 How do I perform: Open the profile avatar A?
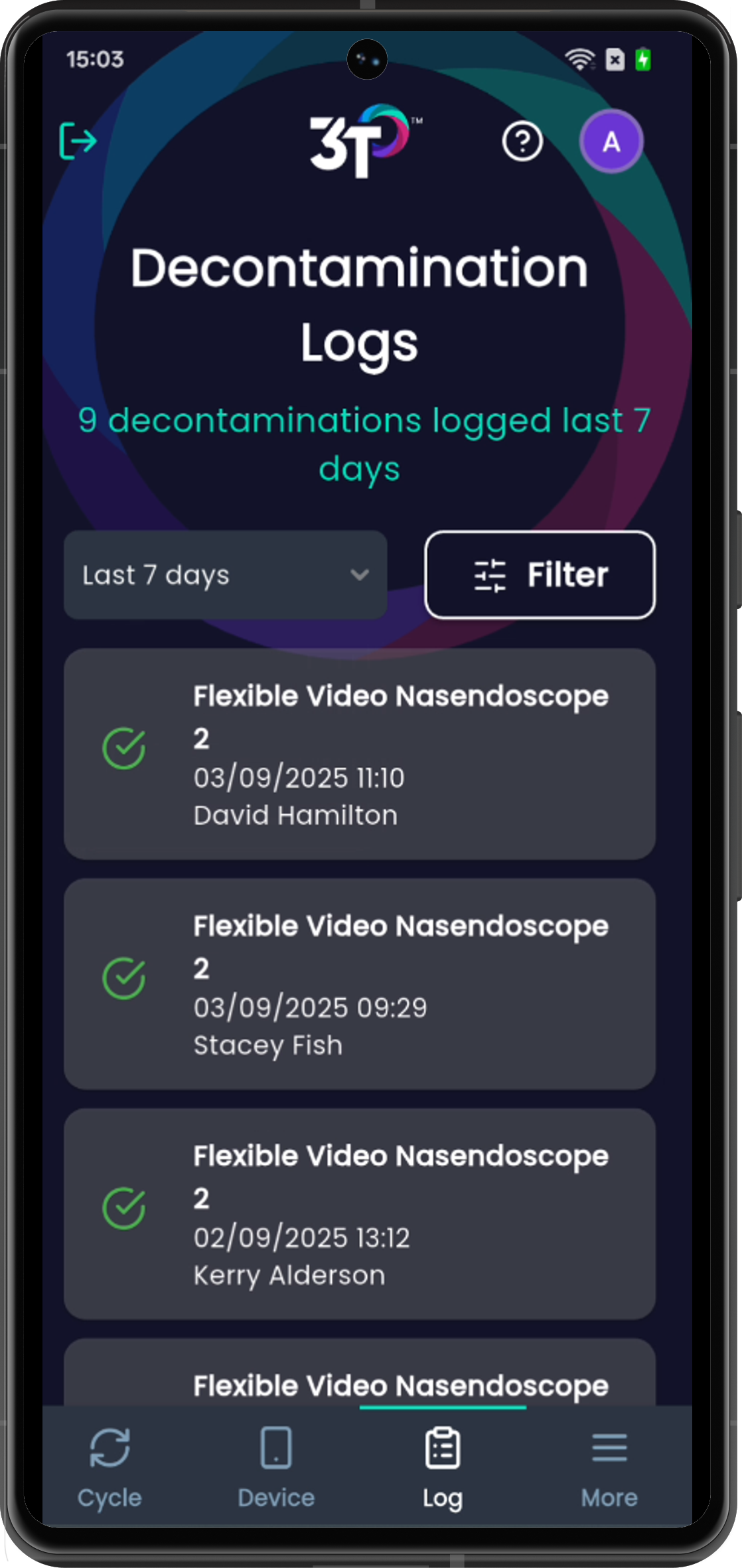click(611, 141)
